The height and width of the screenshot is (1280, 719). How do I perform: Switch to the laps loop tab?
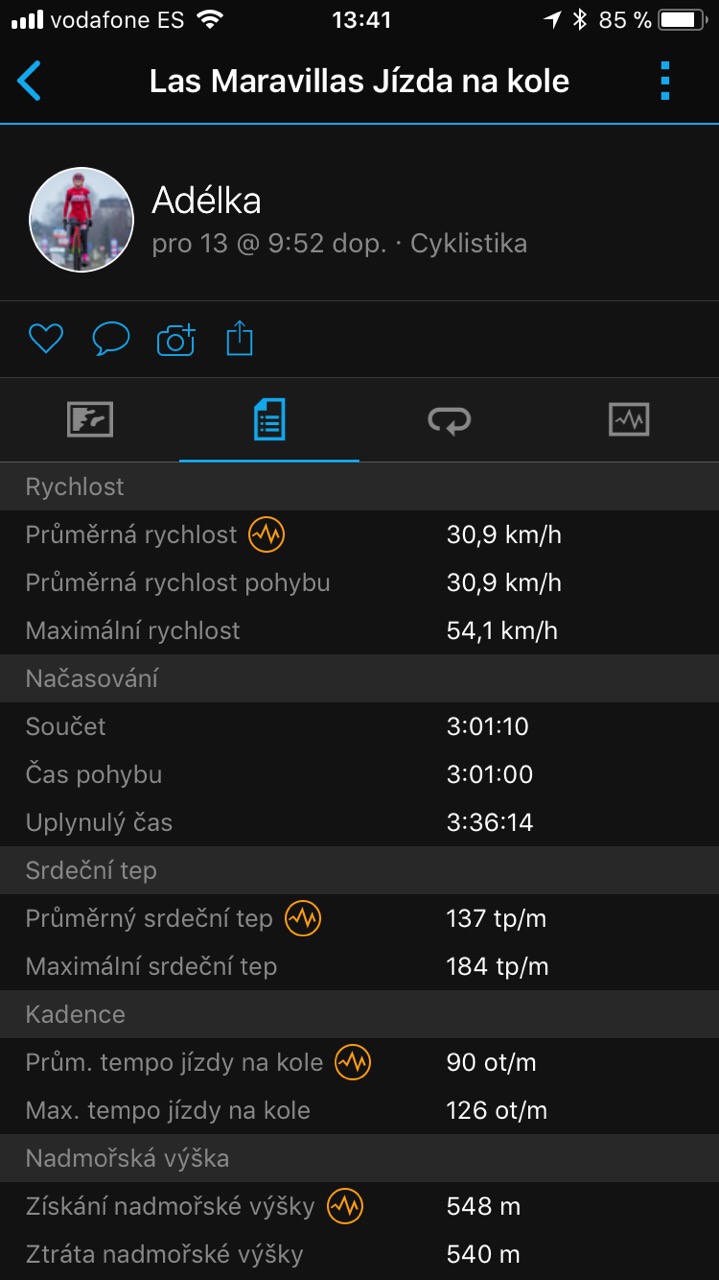pos(449,420)
